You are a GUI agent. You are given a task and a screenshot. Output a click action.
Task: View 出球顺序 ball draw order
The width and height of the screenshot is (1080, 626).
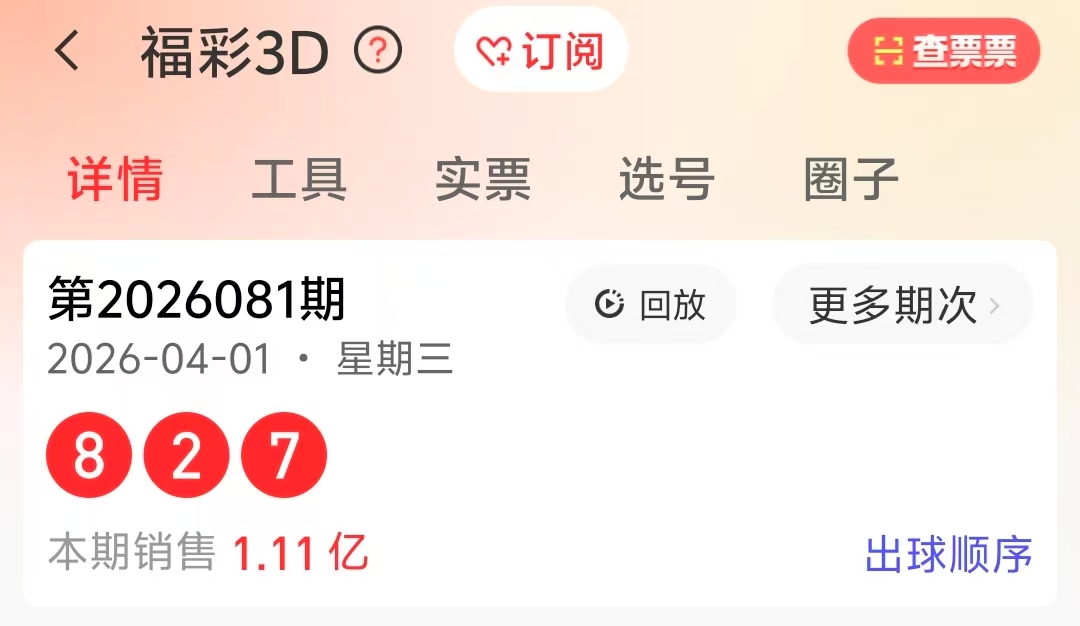[x=948, y=555]
